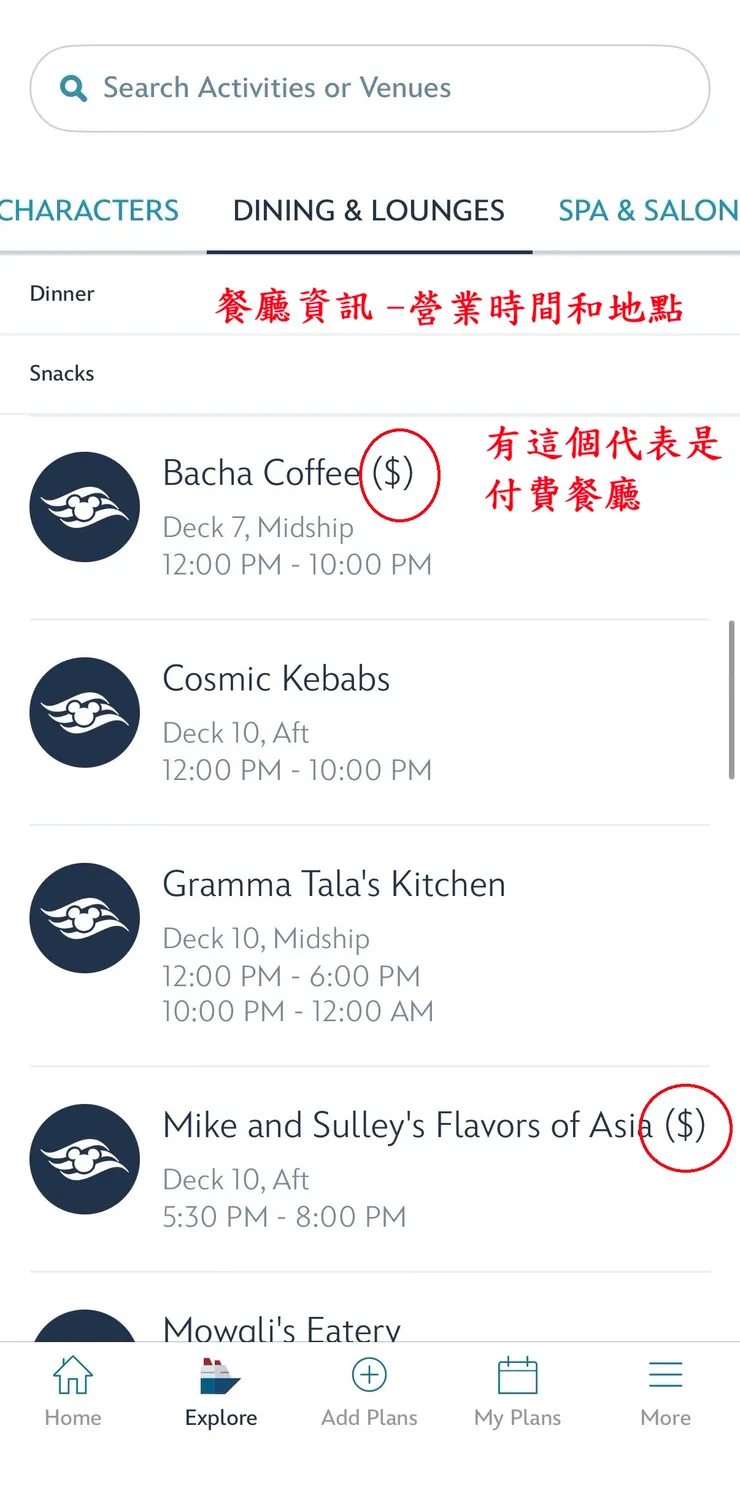The width and height of the screenshot is (740, 1495).
Task: Click the search magnifier icon
Action: [72, 88]
